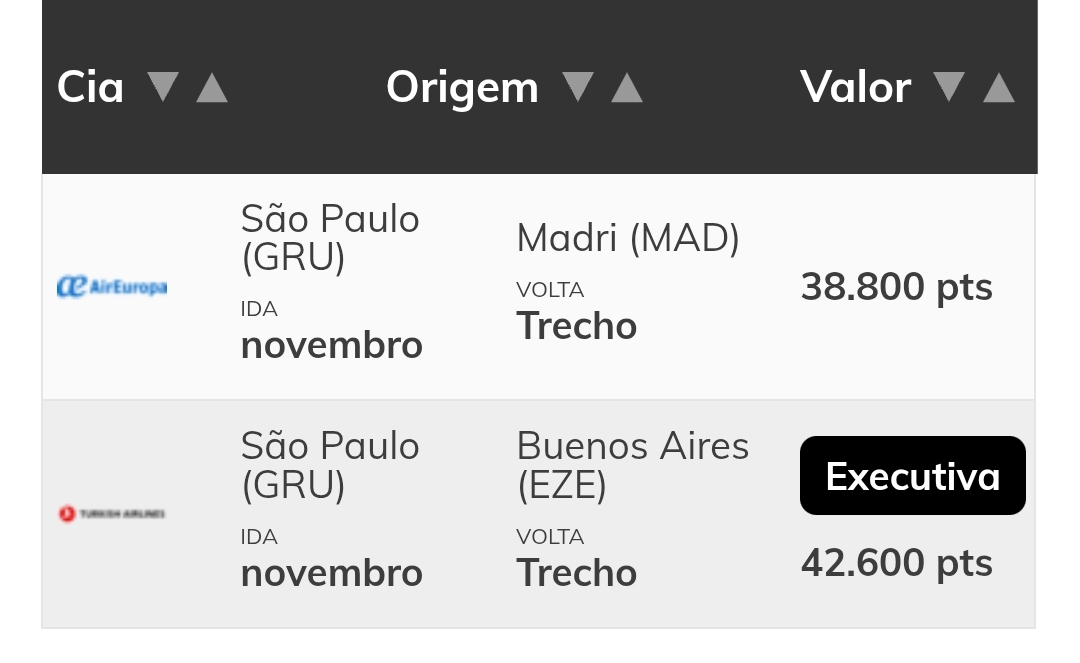Sort Origem column ascending with up arrow
The width and height of the screenshot is (1080, 663).
point(627,88)
